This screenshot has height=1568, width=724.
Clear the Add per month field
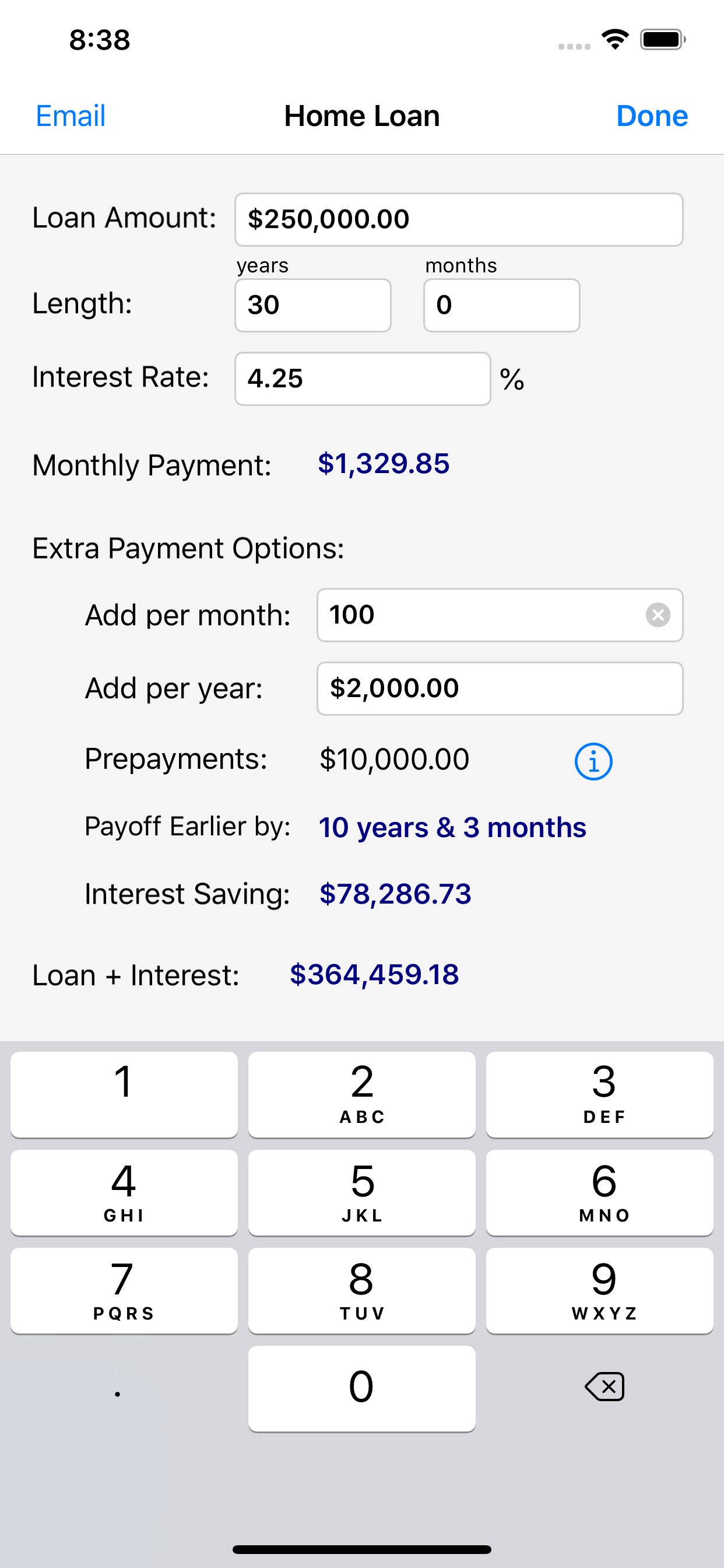pos(659,615)
